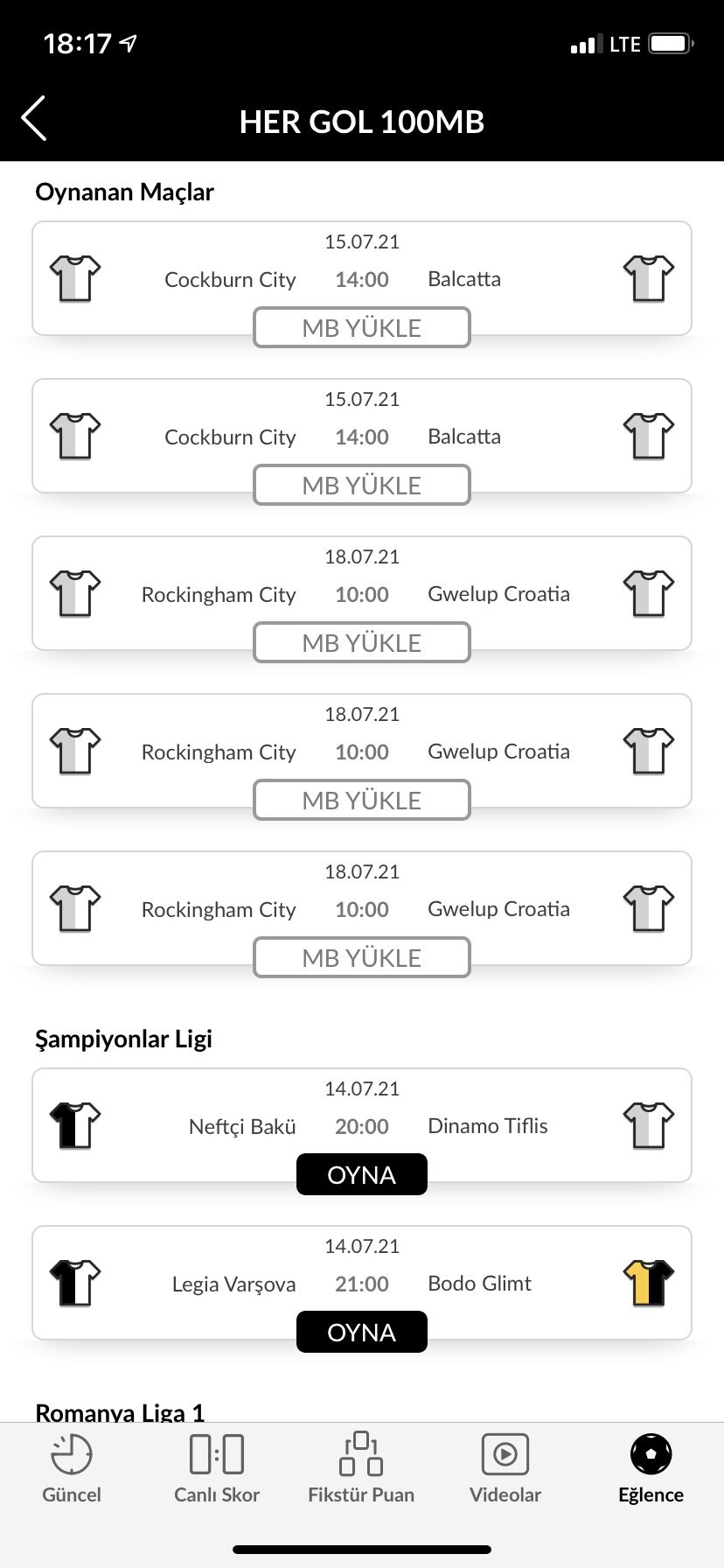Tap OYNA for Legia Varşova match

[362, 1332]
